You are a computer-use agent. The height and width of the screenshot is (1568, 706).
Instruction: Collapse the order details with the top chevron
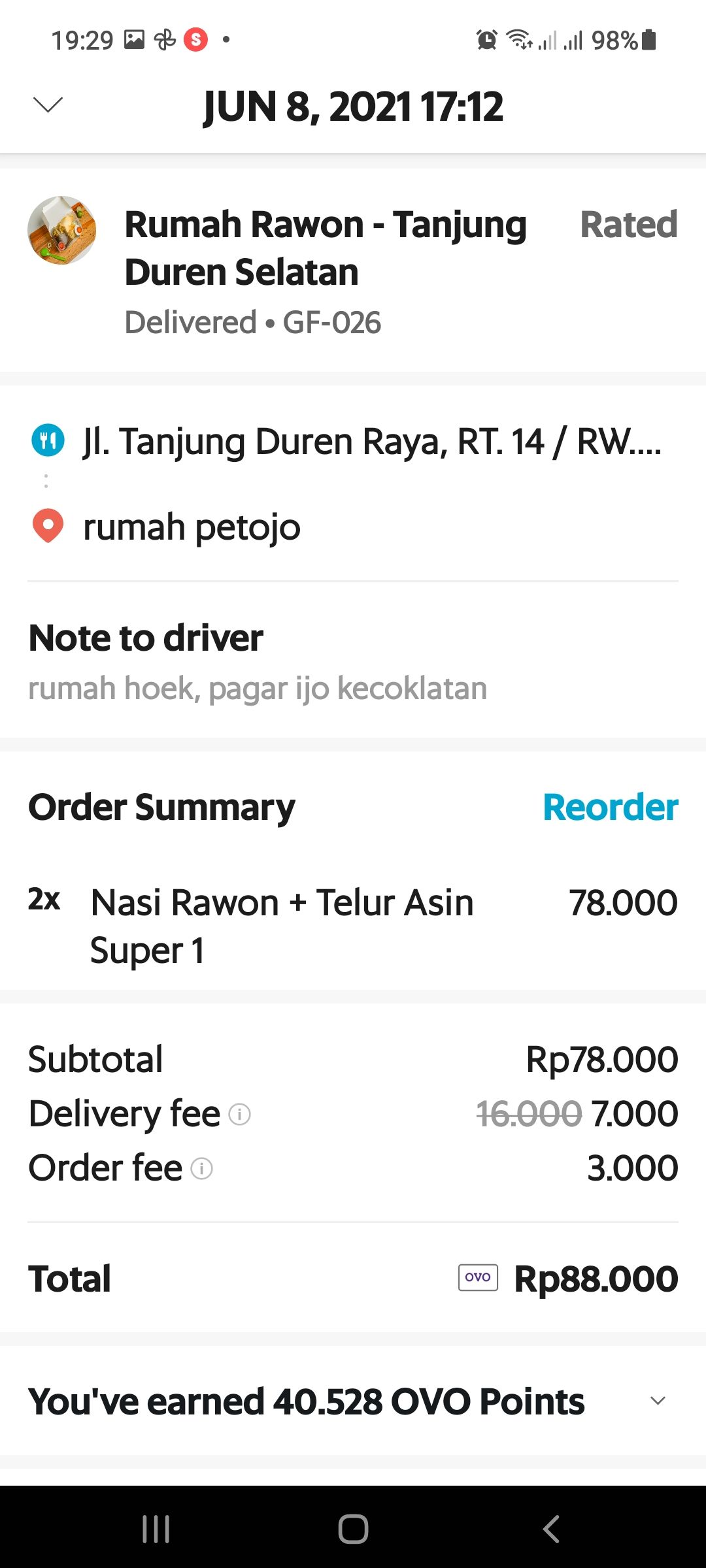click(x=48, y=105)
